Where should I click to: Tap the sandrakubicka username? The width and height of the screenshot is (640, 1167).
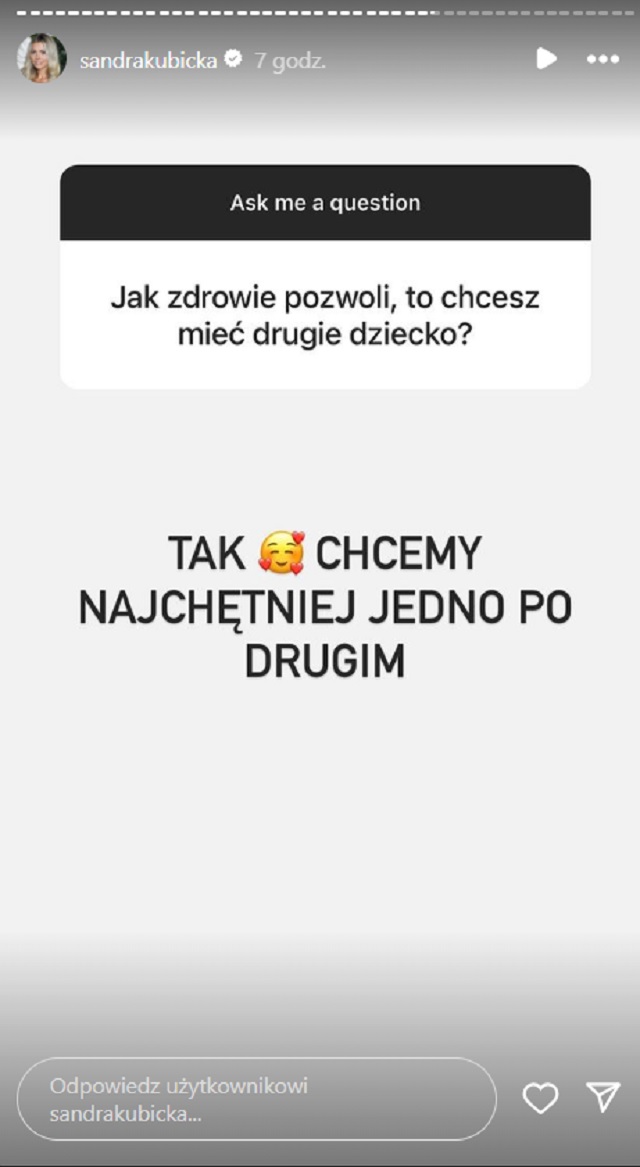coord(149,60)
